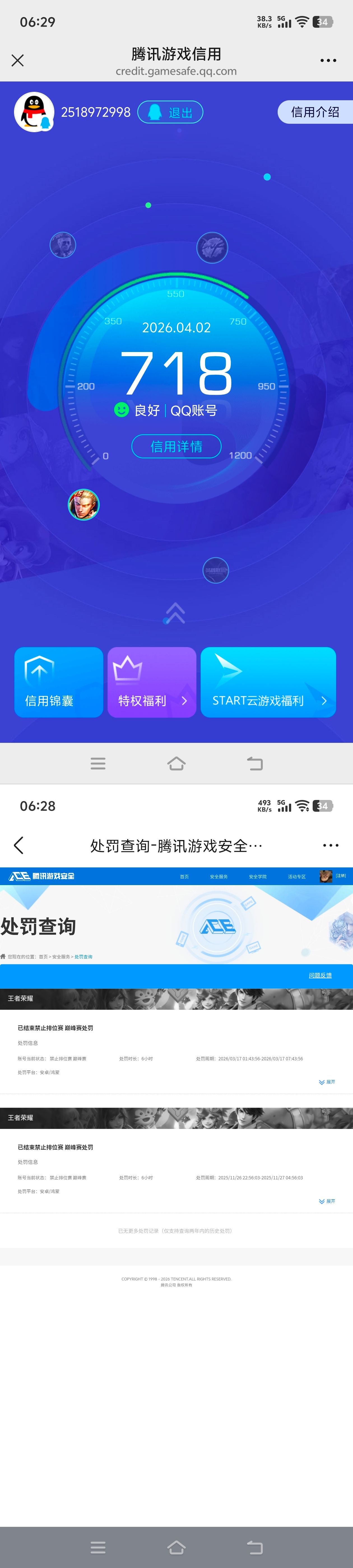Open the 信用介绍 page
Screen dimensions: 353x1568
[x=315, y=112]
